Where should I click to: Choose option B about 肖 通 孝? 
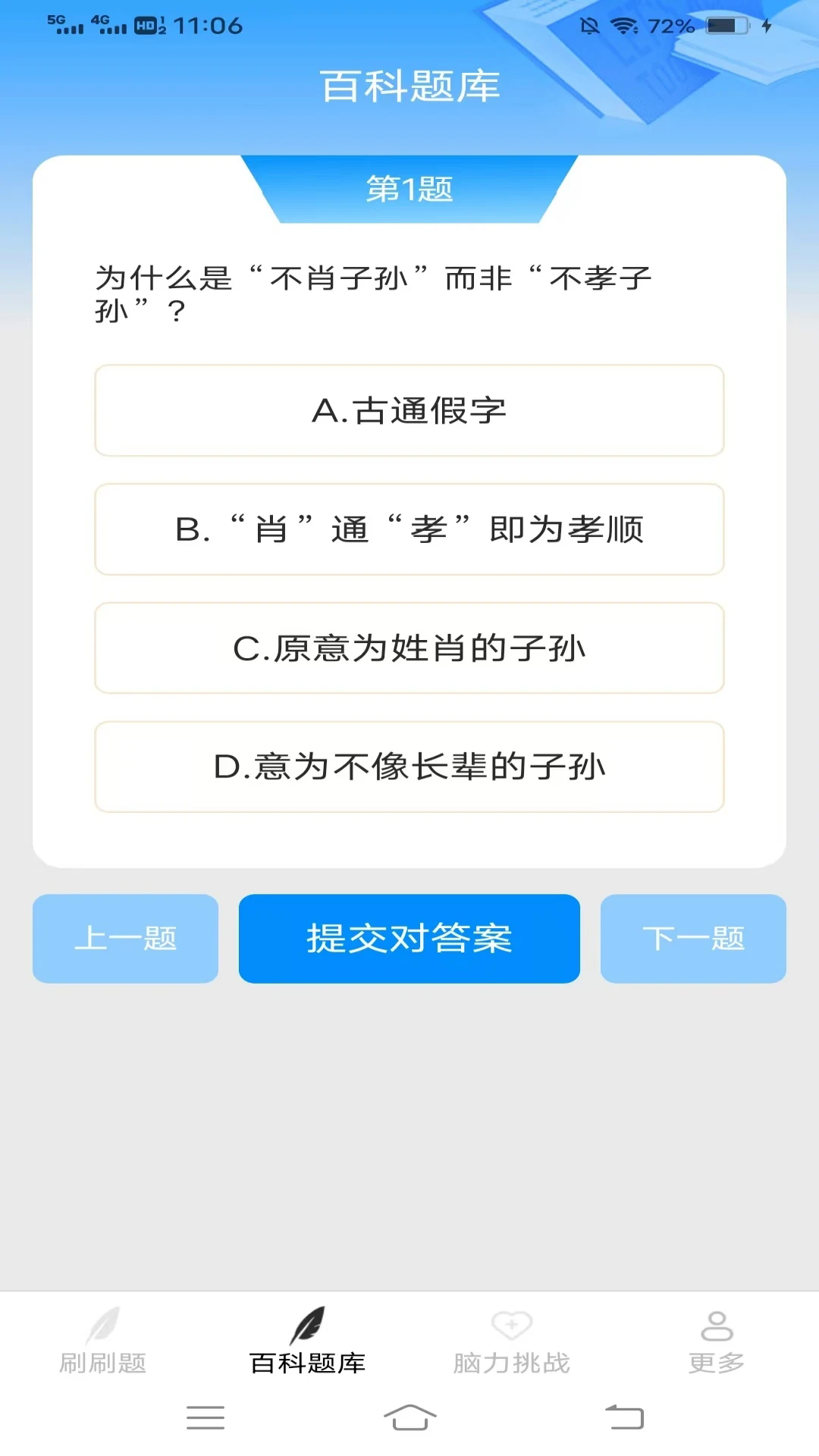[409, 529]
